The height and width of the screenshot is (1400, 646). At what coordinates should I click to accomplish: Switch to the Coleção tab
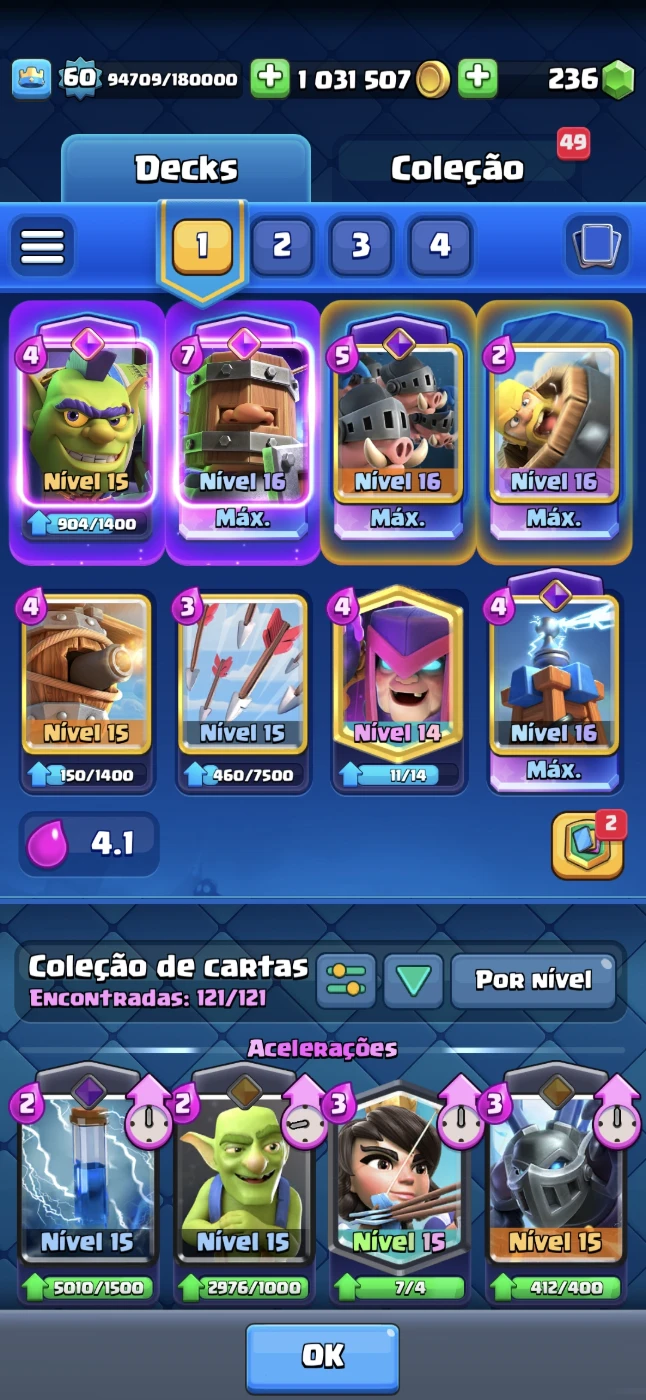(457, 168)
